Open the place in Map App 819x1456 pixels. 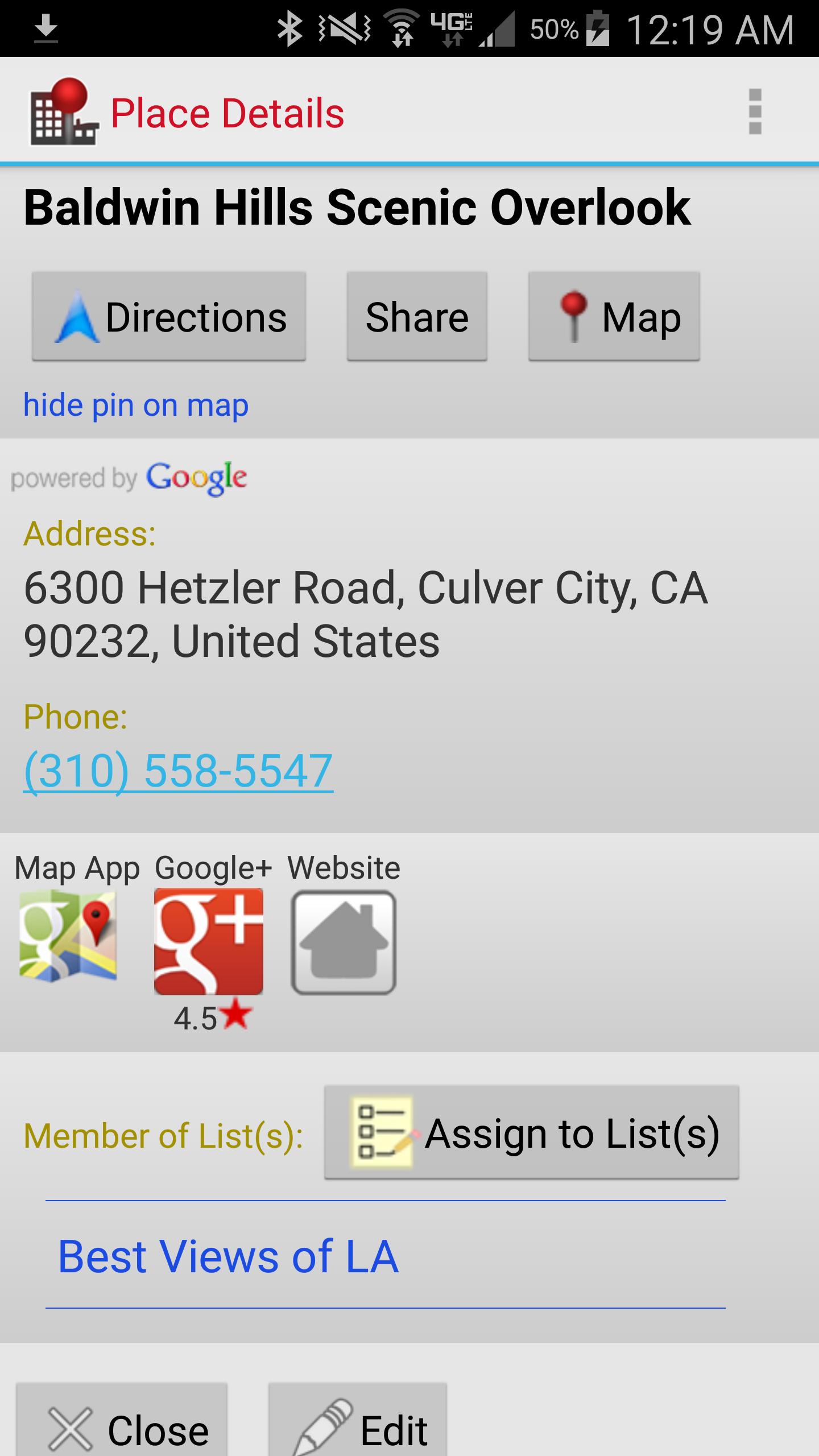point(68,937)
